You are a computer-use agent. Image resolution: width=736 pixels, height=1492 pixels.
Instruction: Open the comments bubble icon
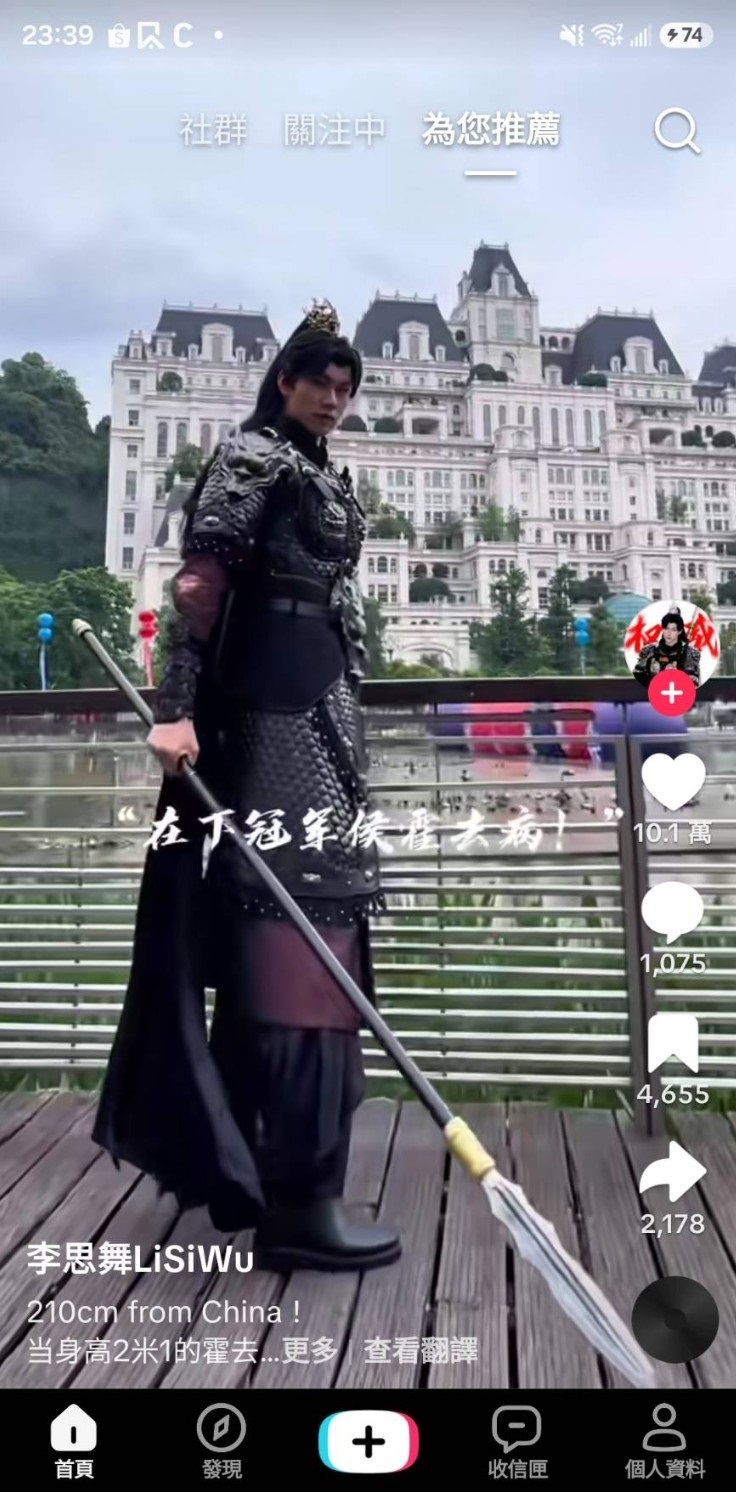[672, 912]
